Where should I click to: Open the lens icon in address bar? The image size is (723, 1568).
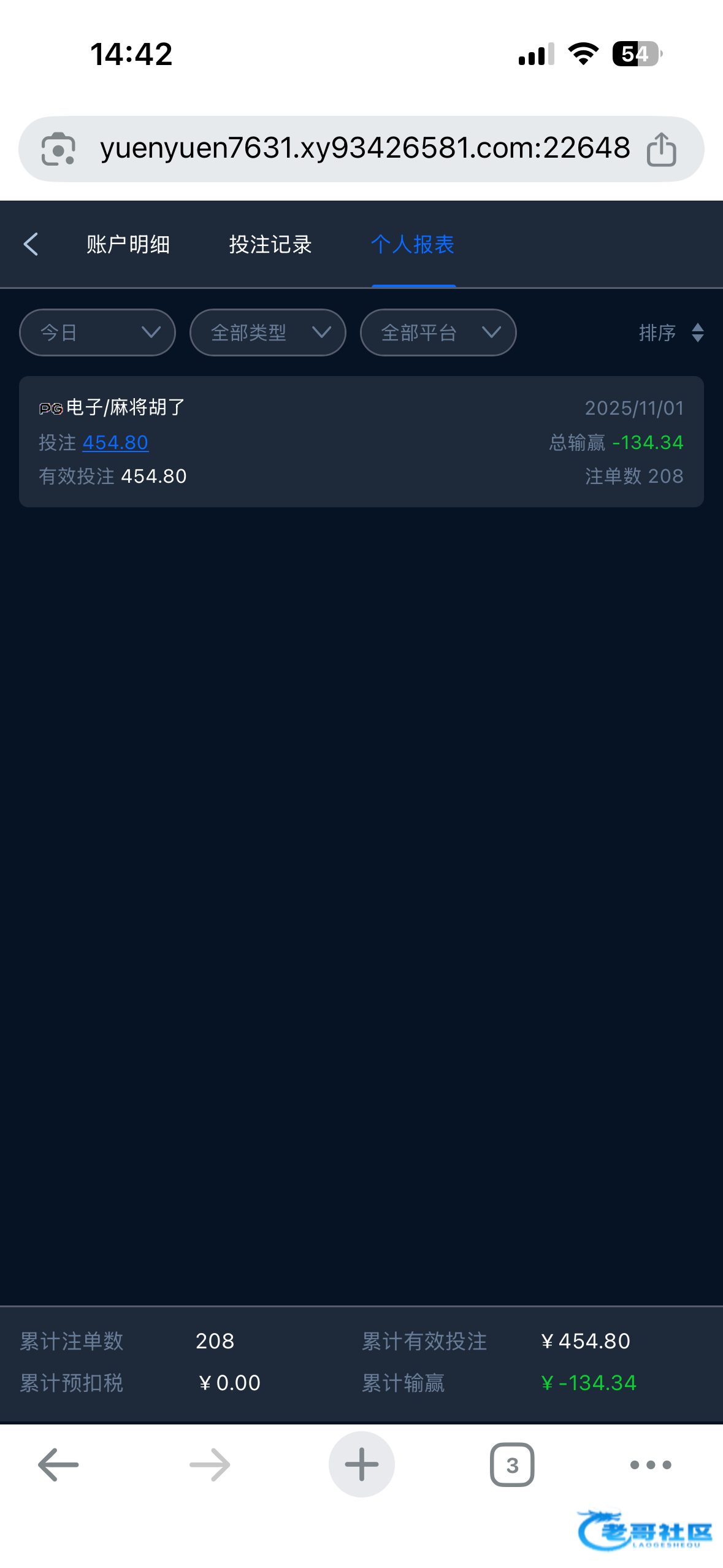(x=58, y=149)
